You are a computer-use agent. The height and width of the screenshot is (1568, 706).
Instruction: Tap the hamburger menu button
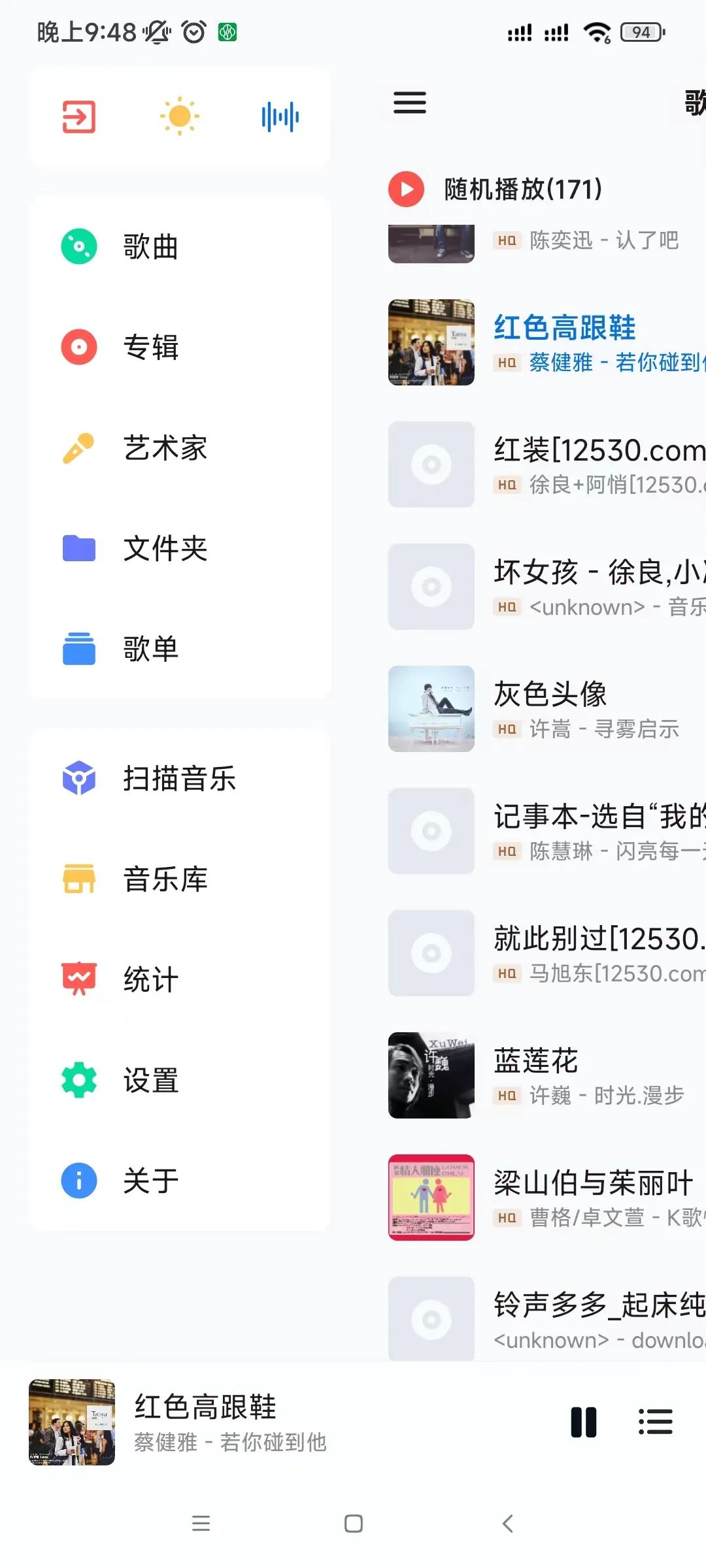pyautogui.click(x=410, y=103)
